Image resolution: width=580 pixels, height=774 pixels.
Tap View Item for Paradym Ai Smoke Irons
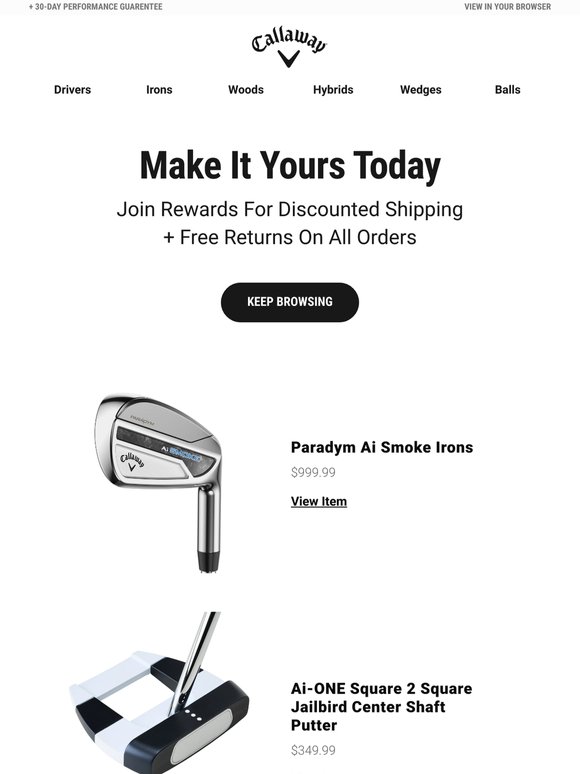point(319,502)
